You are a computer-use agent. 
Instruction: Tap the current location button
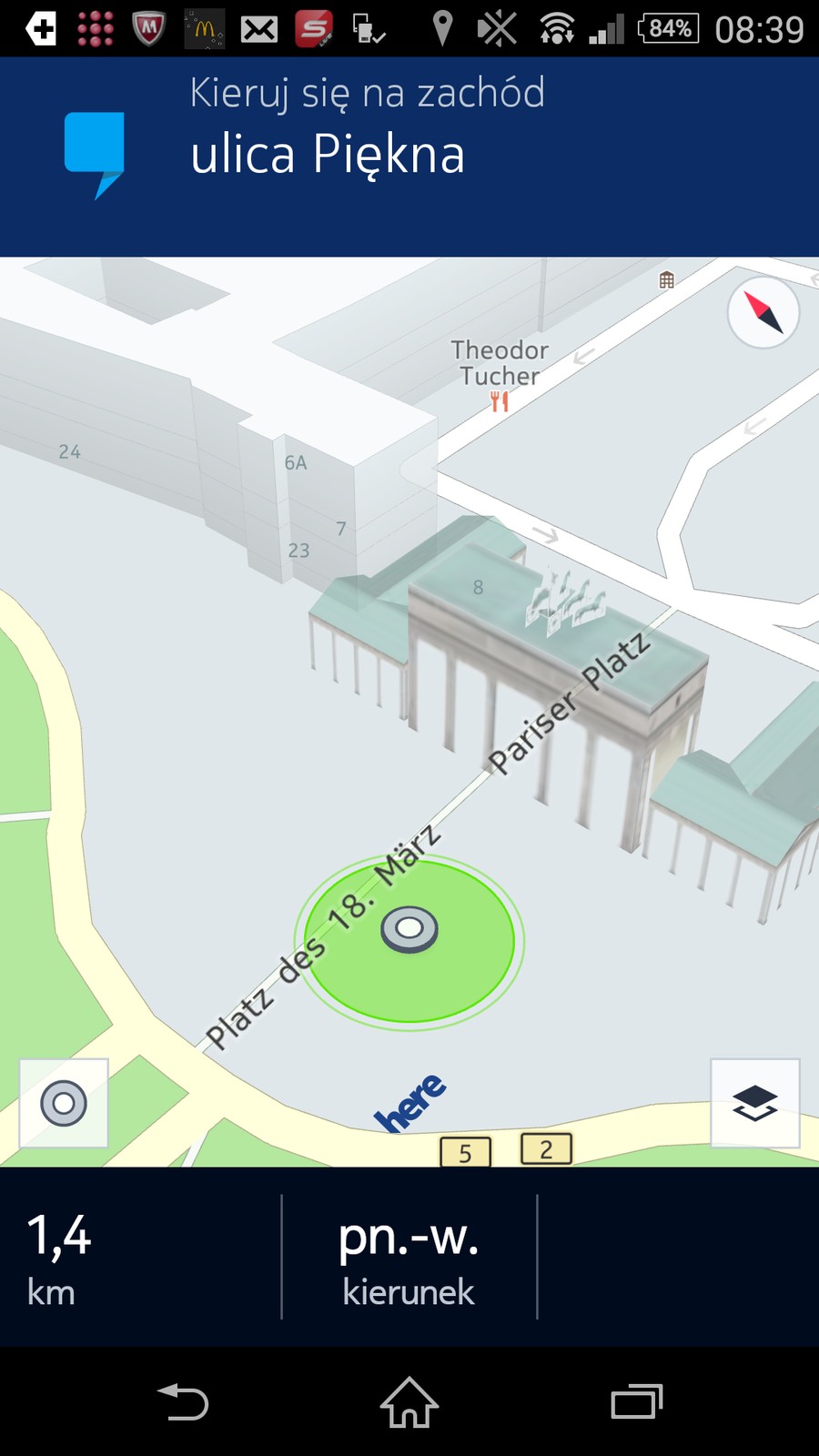(64, 1105)
